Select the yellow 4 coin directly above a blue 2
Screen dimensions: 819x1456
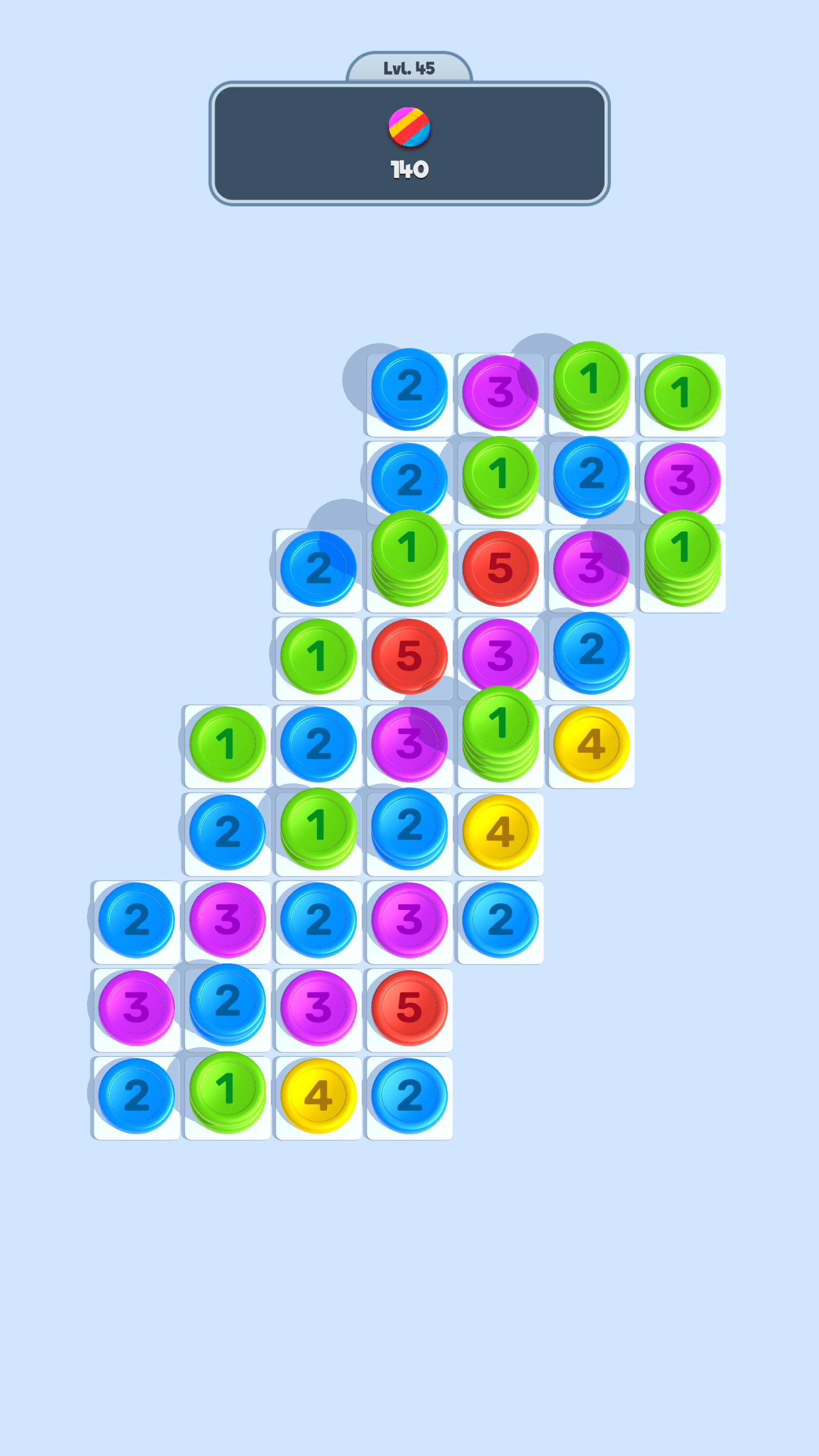[x=500, y=832]
